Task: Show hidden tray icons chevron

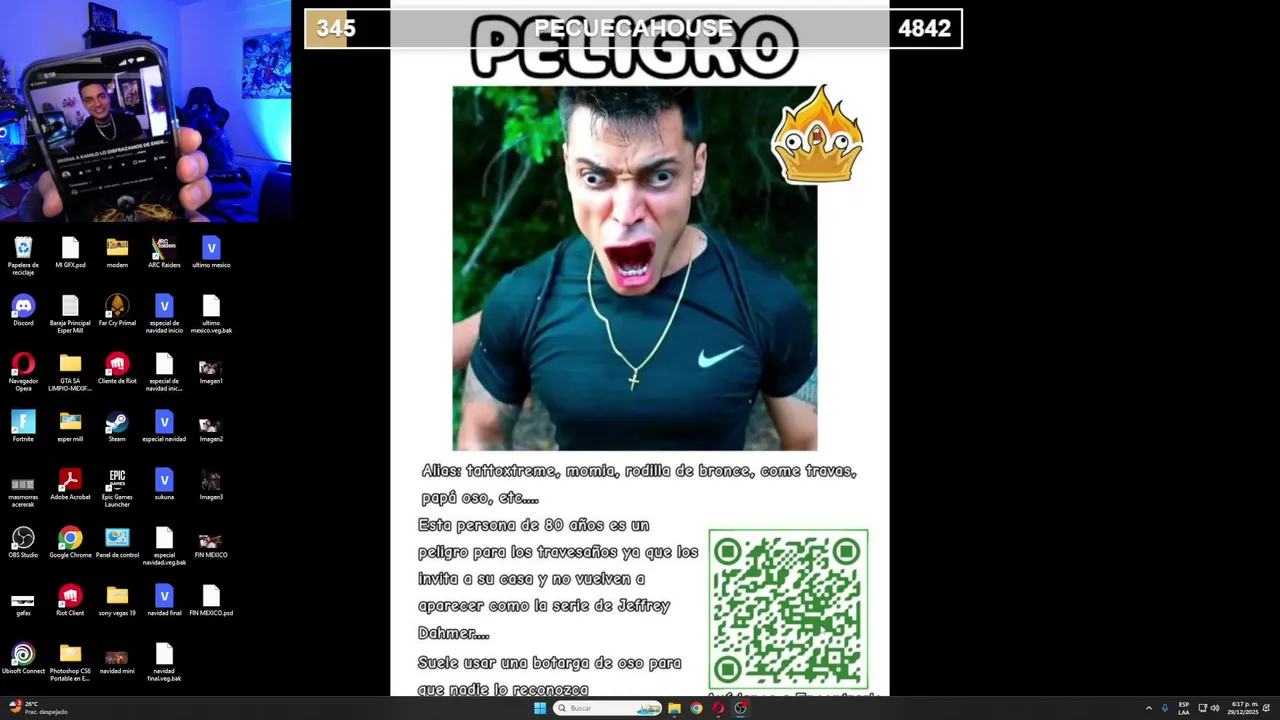Action: 1148,708
